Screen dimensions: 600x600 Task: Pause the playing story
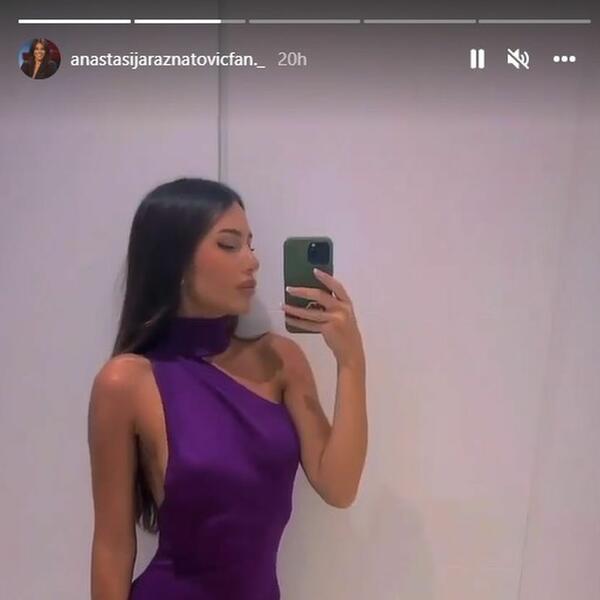pos(477,59)
